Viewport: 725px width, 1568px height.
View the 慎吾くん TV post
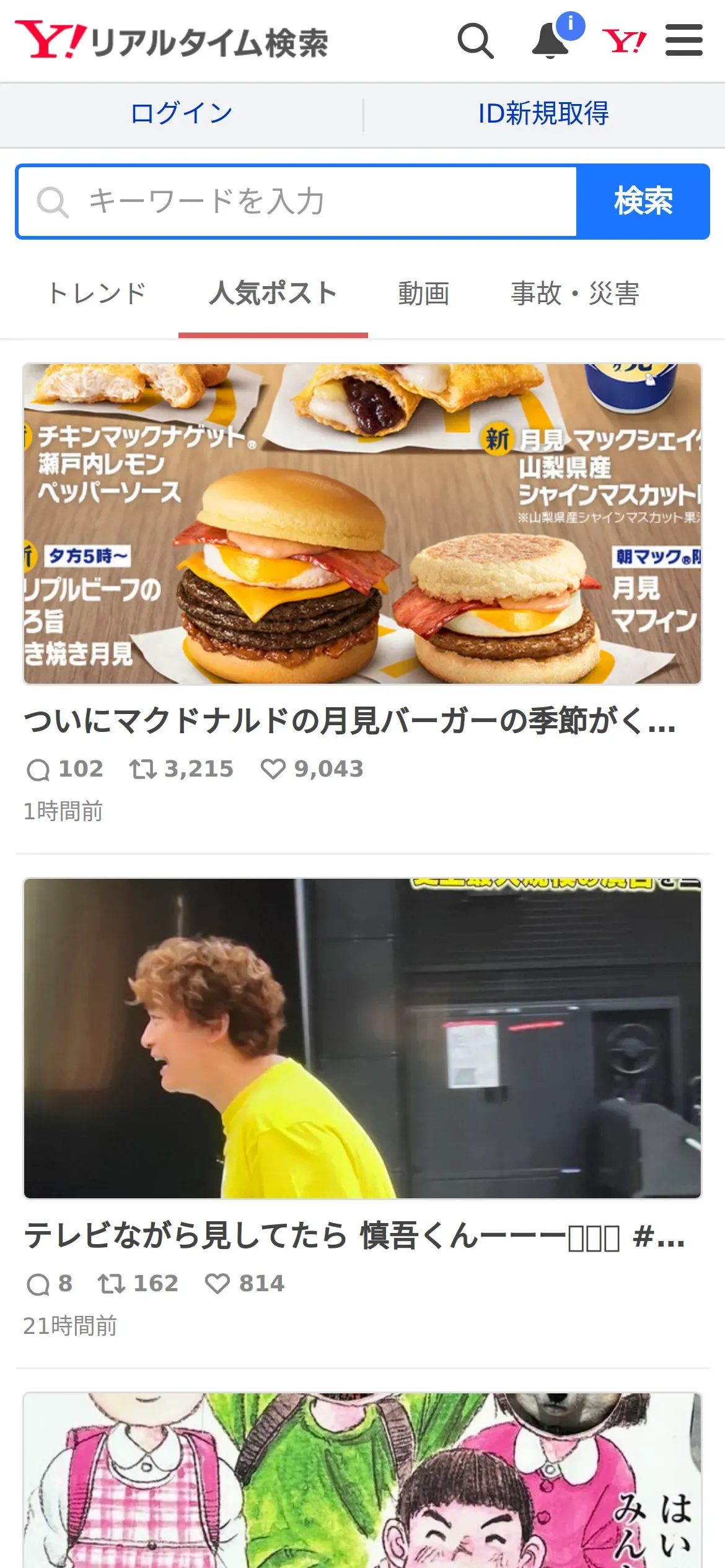[353, 1235]
